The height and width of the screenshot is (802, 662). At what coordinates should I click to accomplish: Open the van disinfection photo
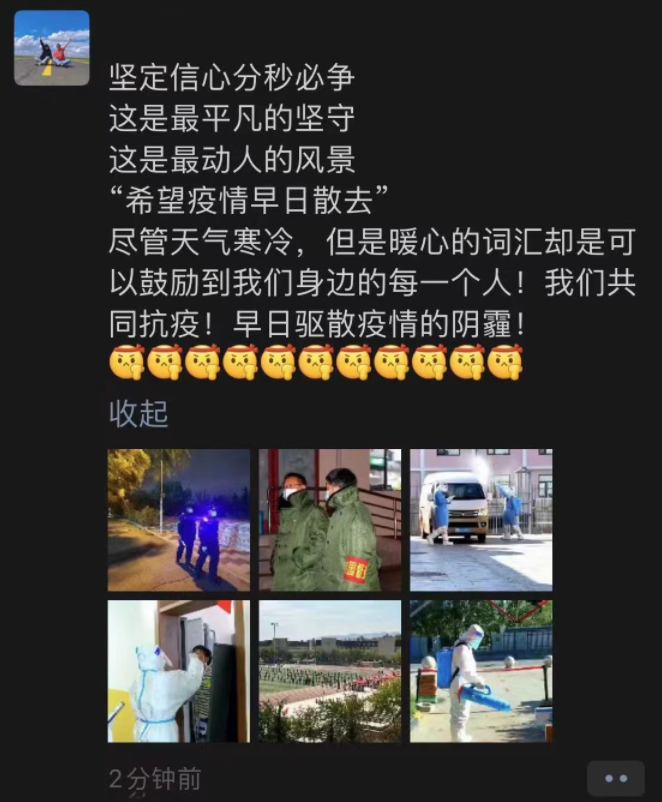click(481, 520)
